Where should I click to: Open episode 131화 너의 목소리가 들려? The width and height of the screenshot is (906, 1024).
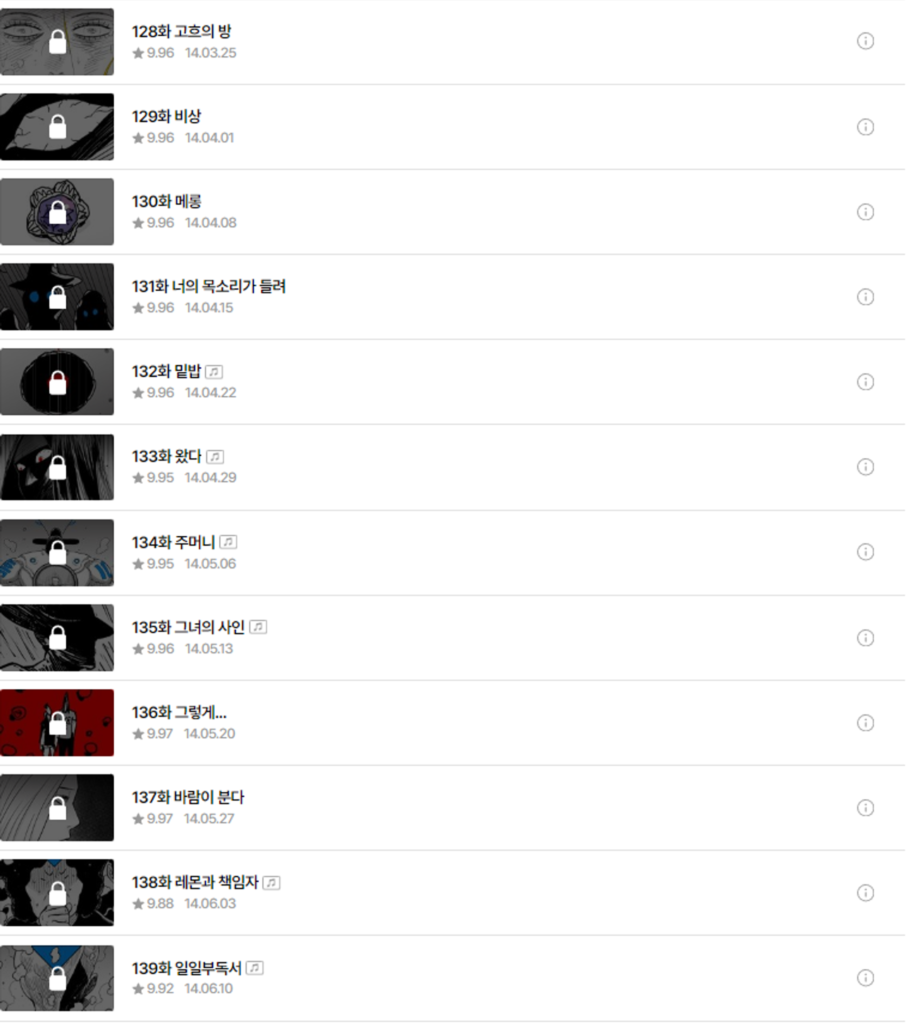coord(209,287)
